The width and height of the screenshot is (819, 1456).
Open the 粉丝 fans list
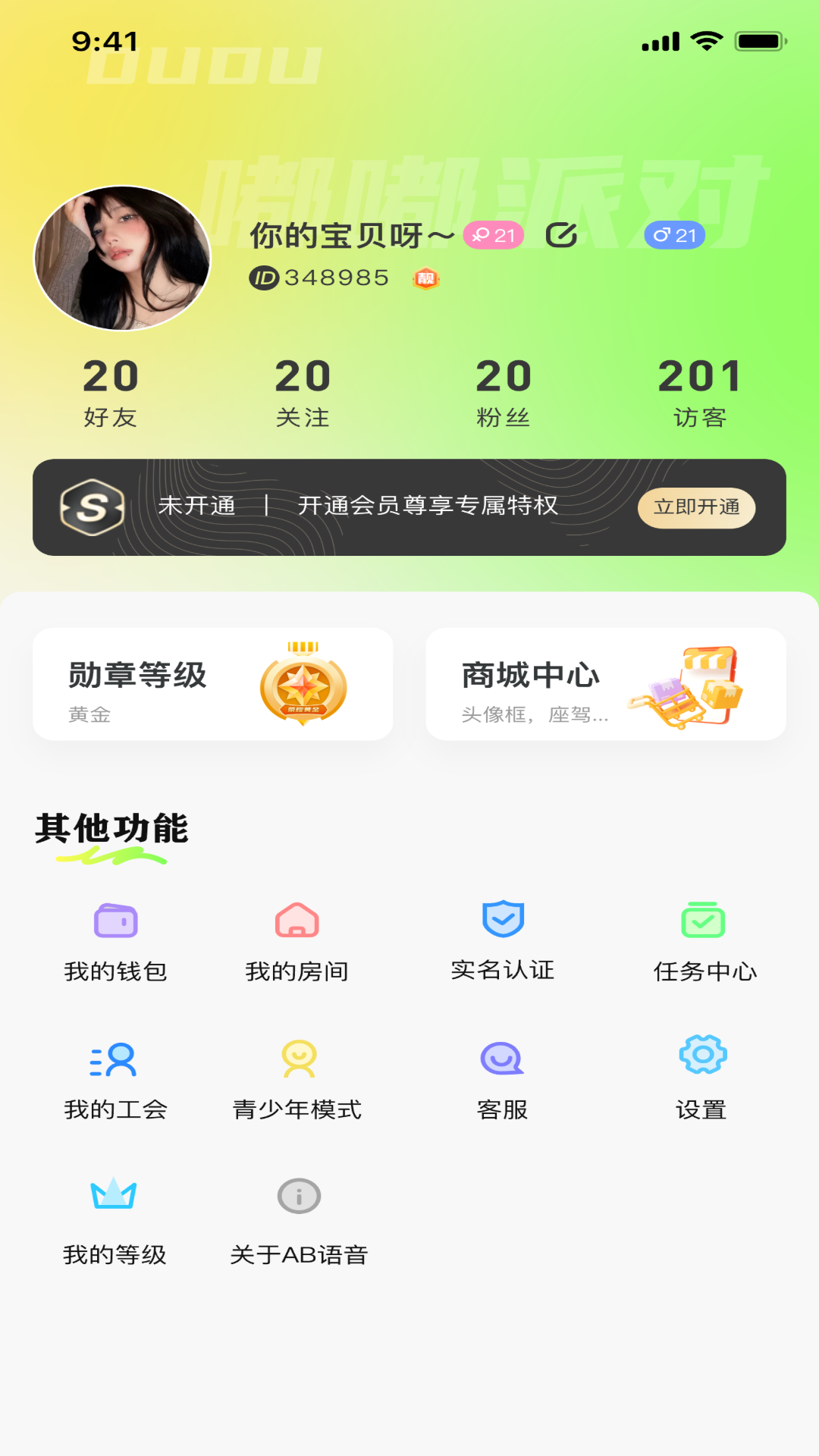(x=503, y=393)
